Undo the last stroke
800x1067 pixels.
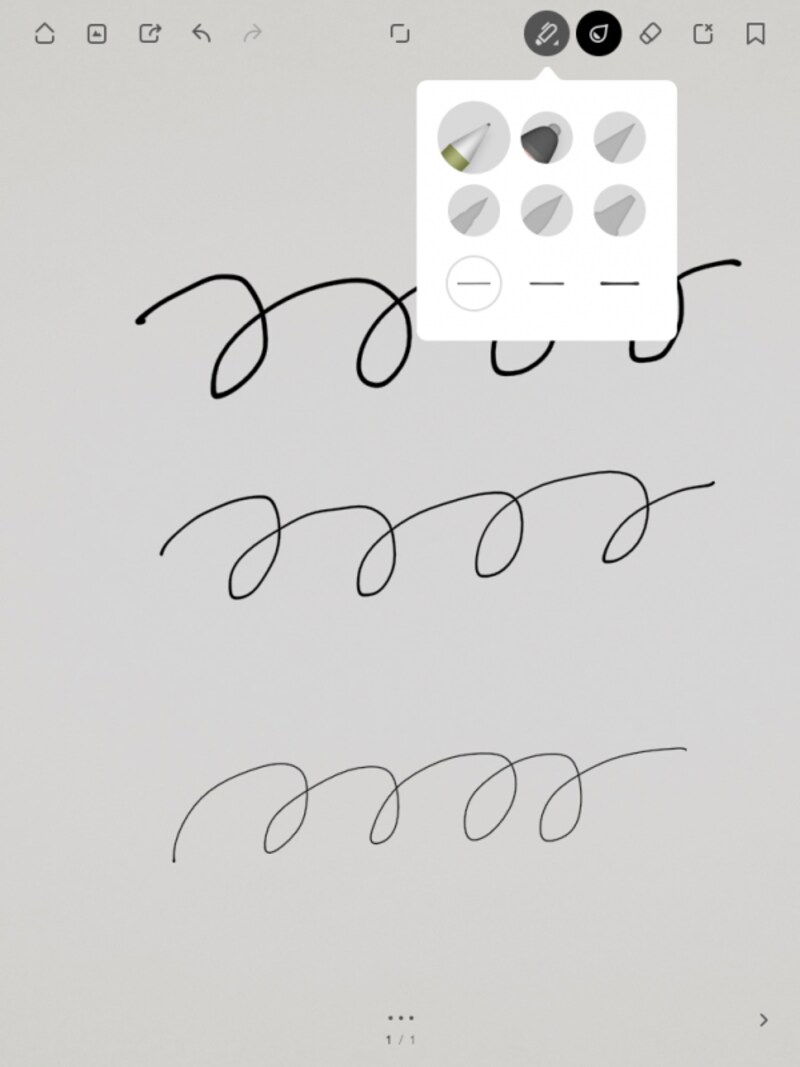point(201,34)
